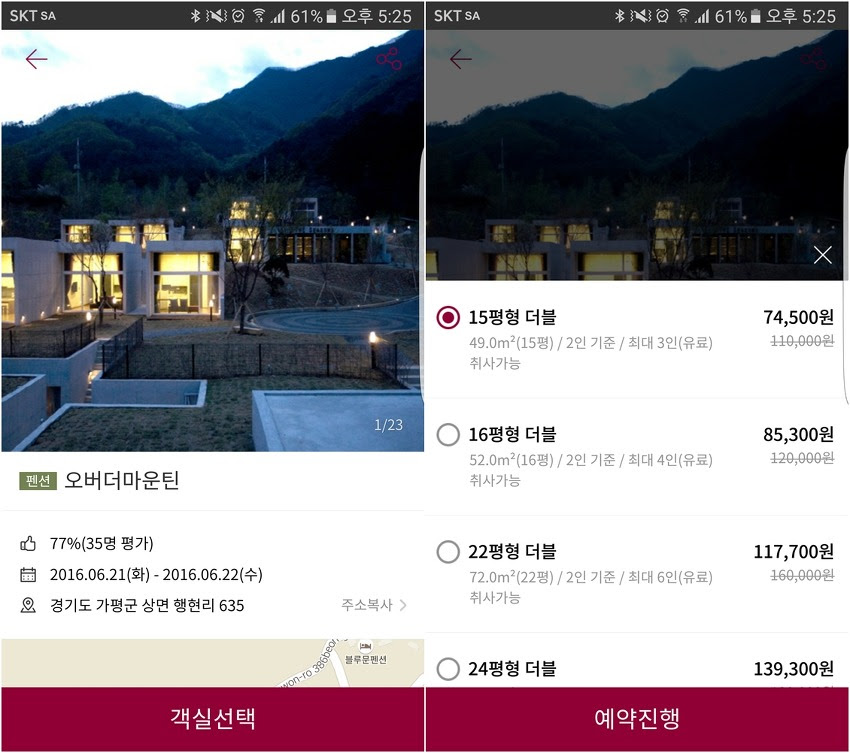
Task: Close the room selection panel
Action: (822, 255)
